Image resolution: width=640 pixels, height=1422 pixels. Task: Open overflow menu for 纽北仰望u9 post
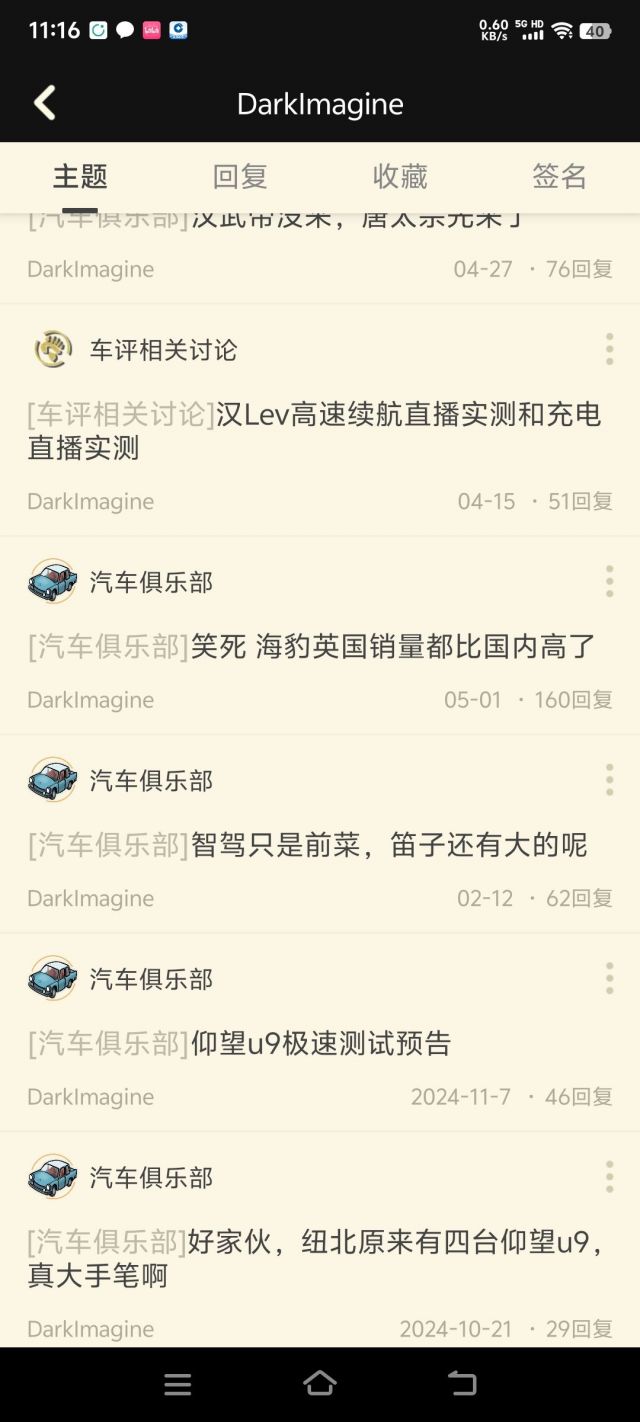point(609,1177)
